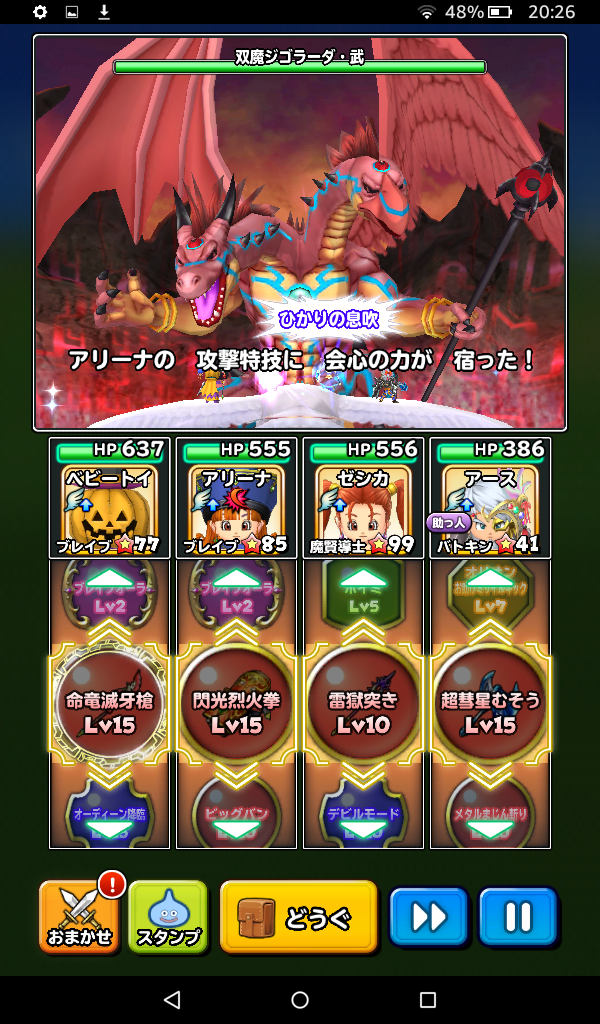Select the ホイミ Lv5 skill
Screen dimensions: 600x1024
tap(363, 595)
